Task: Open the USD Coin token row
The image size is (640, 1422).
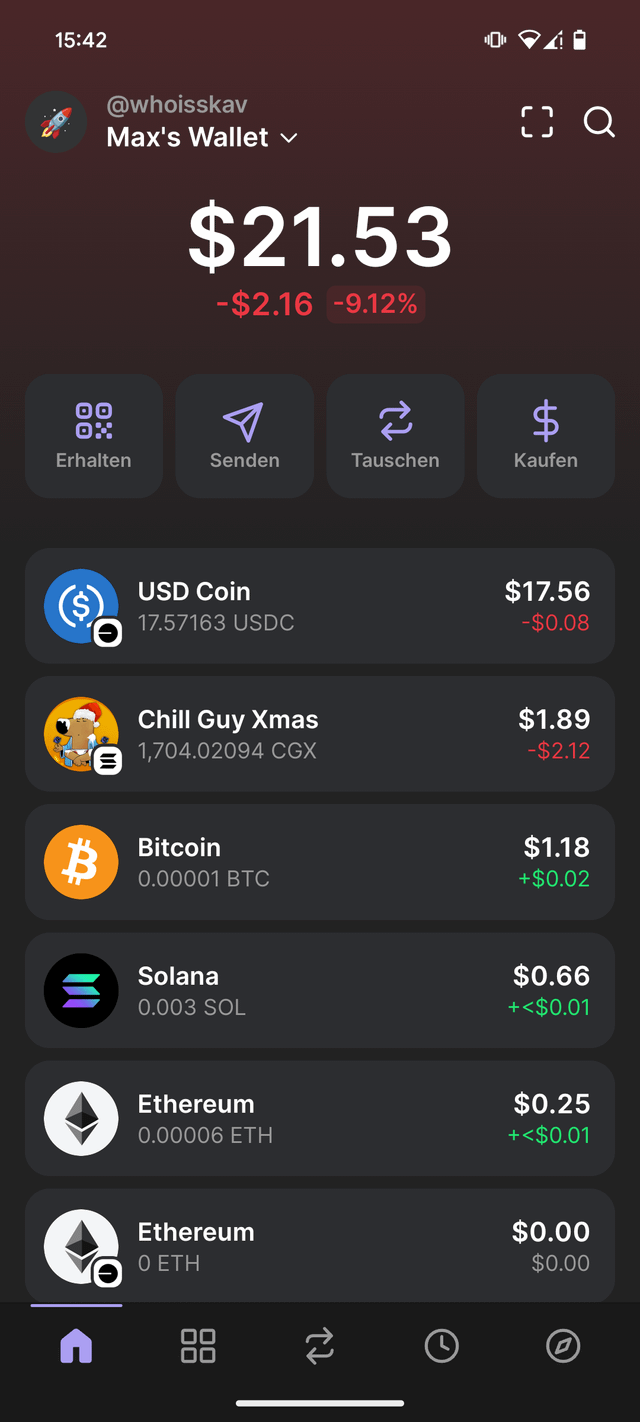Action: coord(320,606)
